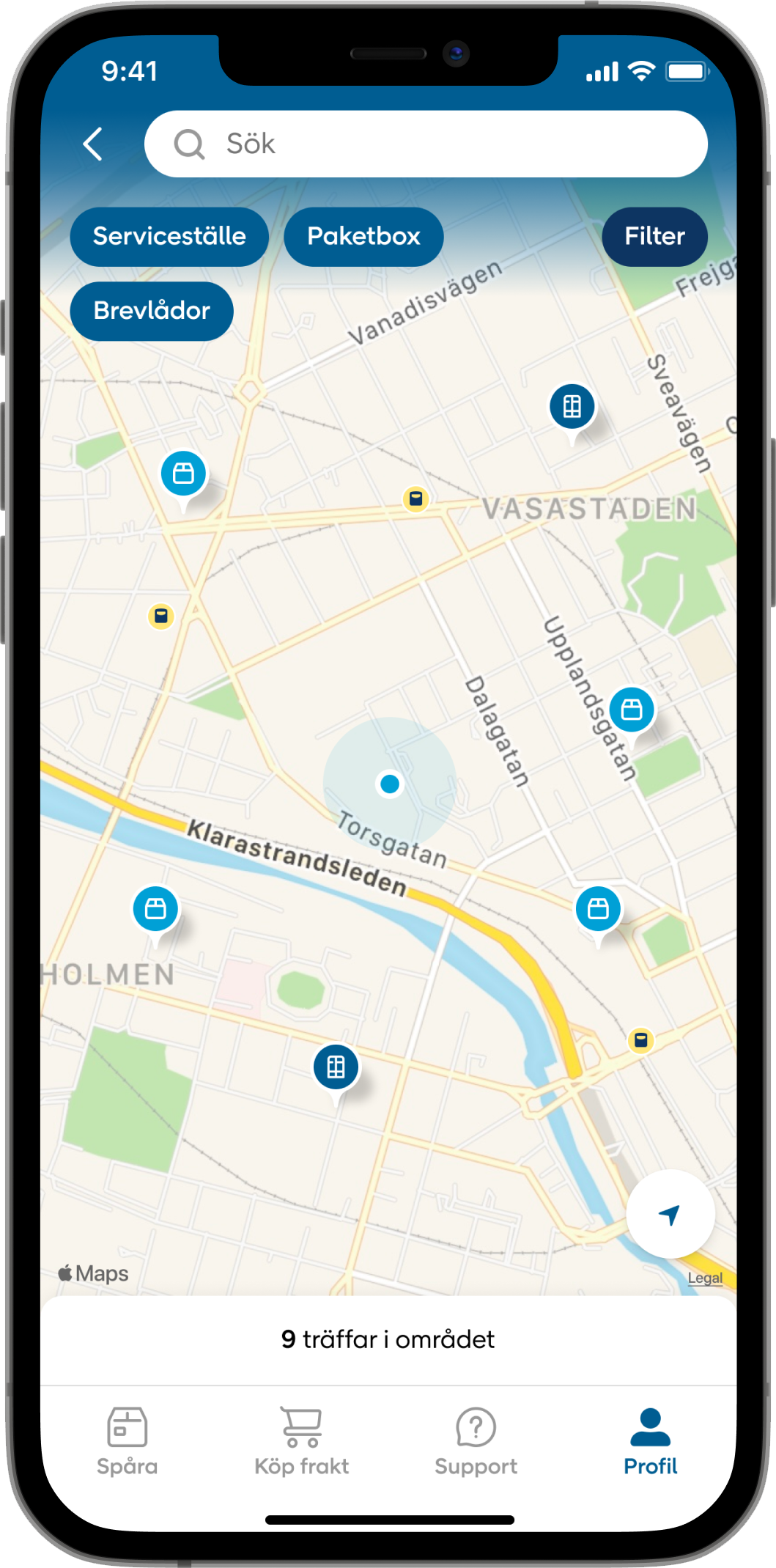Select the Brevlådor filter chip
Image resolution: width=776 pixels, height=1568 pixels.
click(x=152, y=311)
